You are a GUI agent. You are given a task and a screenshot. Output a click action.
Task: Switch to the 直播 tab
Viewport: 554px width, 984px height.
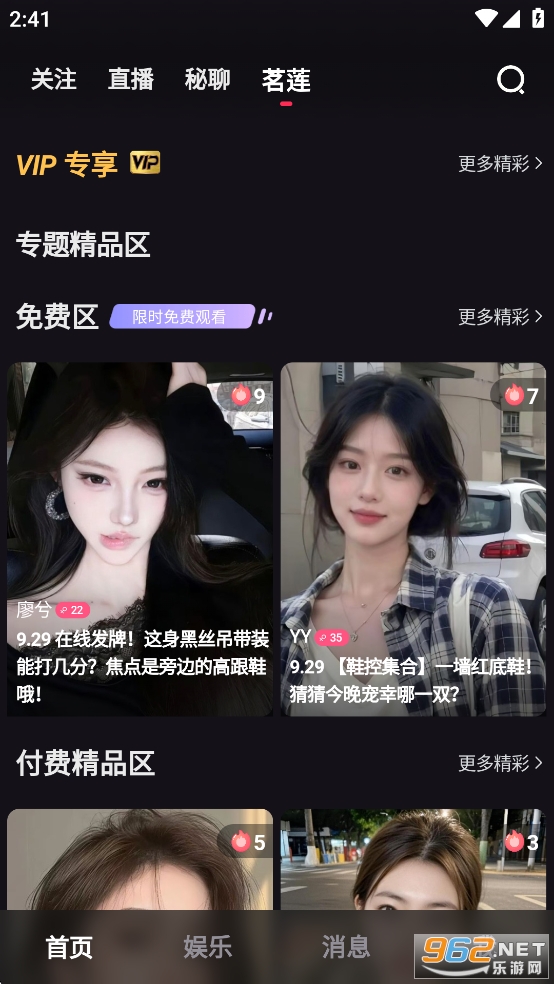click(x=131, y=80)
